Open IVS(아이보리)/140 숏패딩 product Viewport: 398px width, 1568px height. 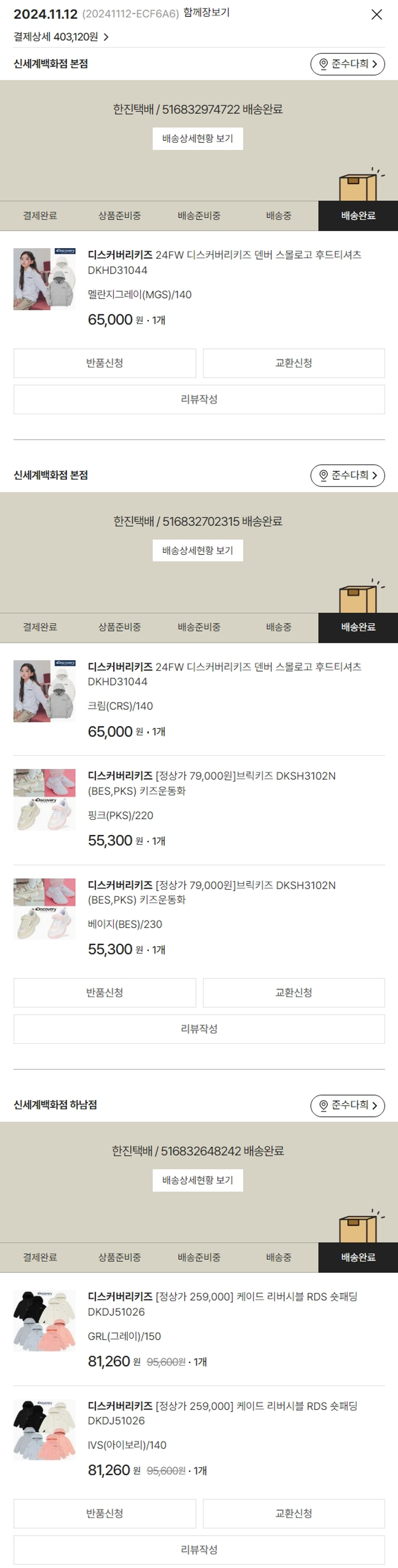click(222, 1413)
